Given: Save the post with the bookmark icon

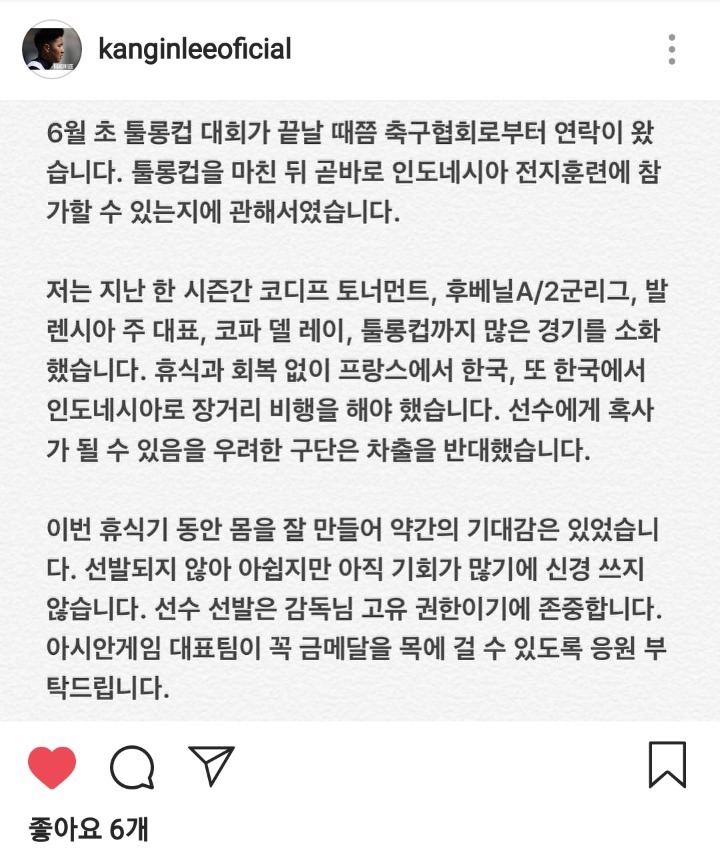Looking at the screenshot, I should coord(667,766).
